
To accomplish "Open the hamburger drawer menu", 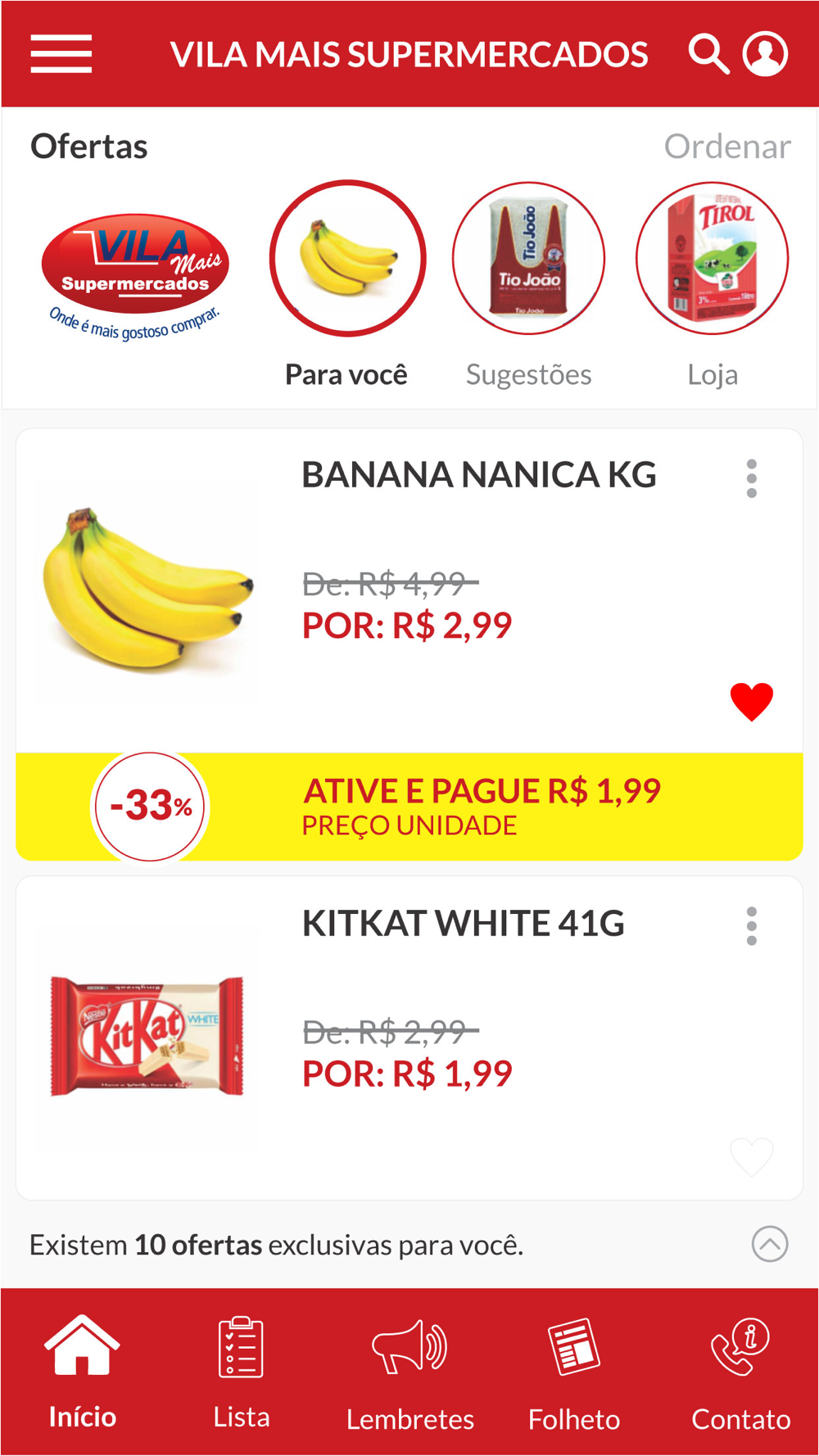I will [61, 54].
